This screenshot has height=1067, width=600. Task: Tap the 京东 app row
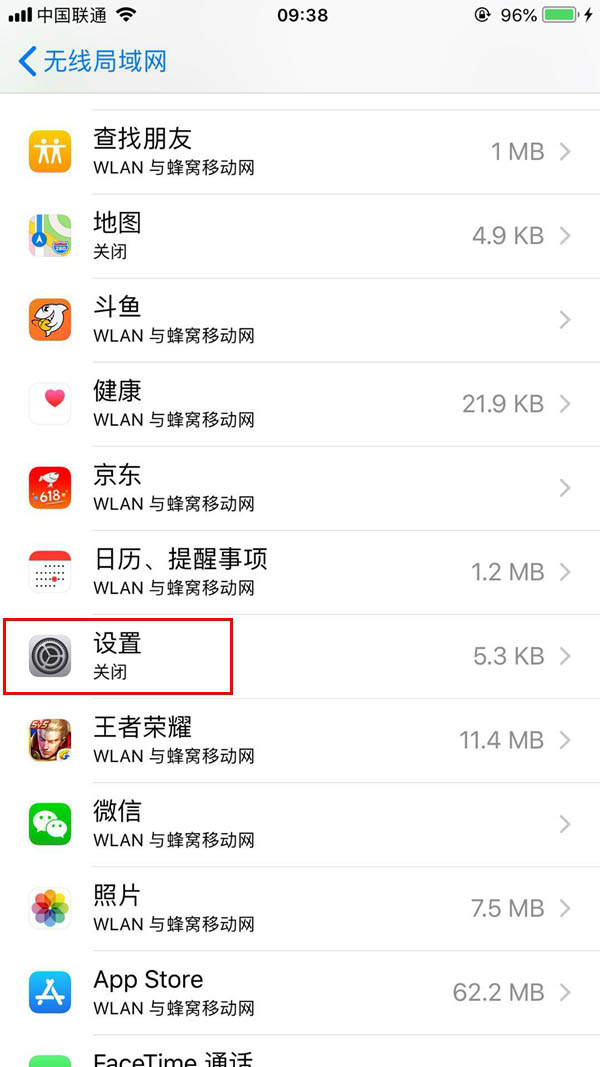click(x=300, y=488)
